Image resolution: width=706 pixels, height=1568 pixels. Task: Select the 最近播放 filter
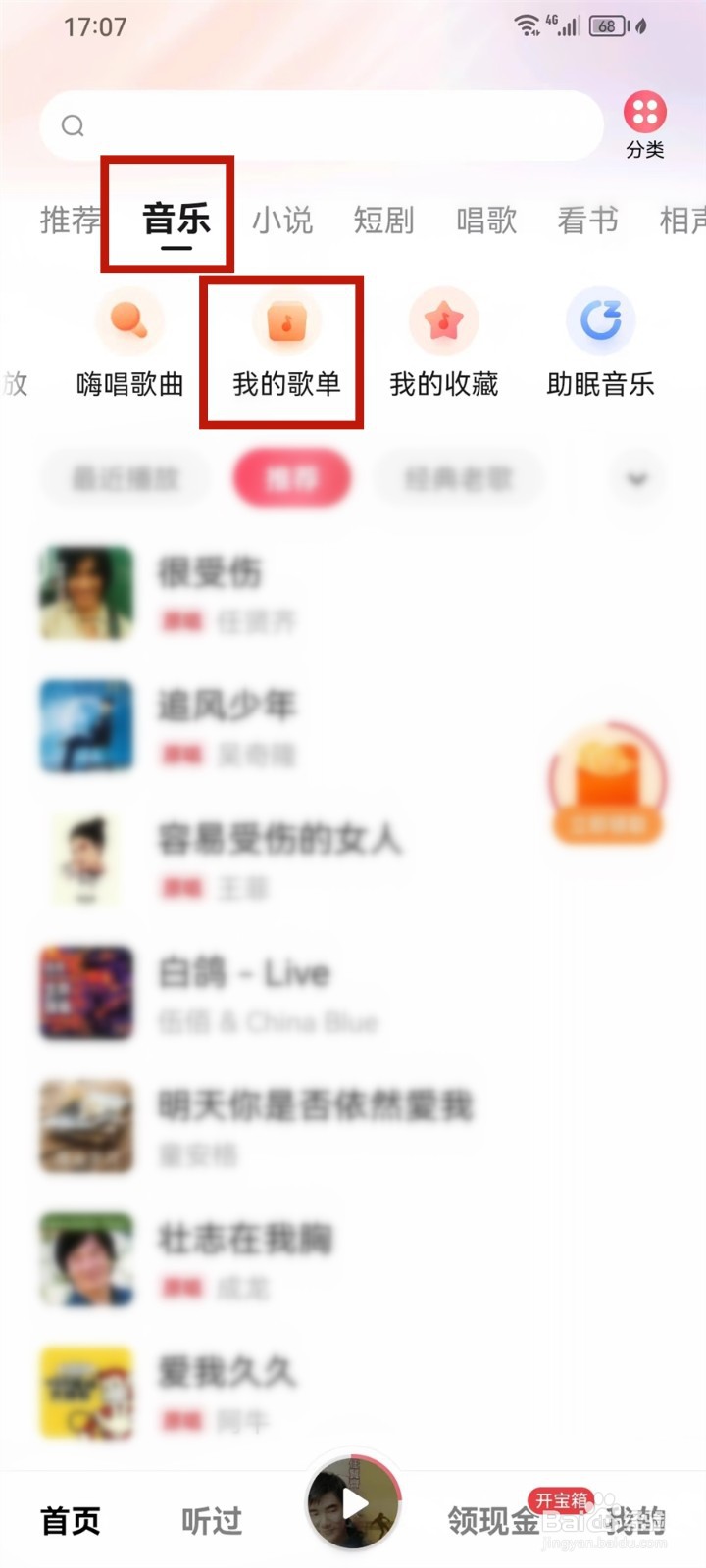[x=125, y=478]
